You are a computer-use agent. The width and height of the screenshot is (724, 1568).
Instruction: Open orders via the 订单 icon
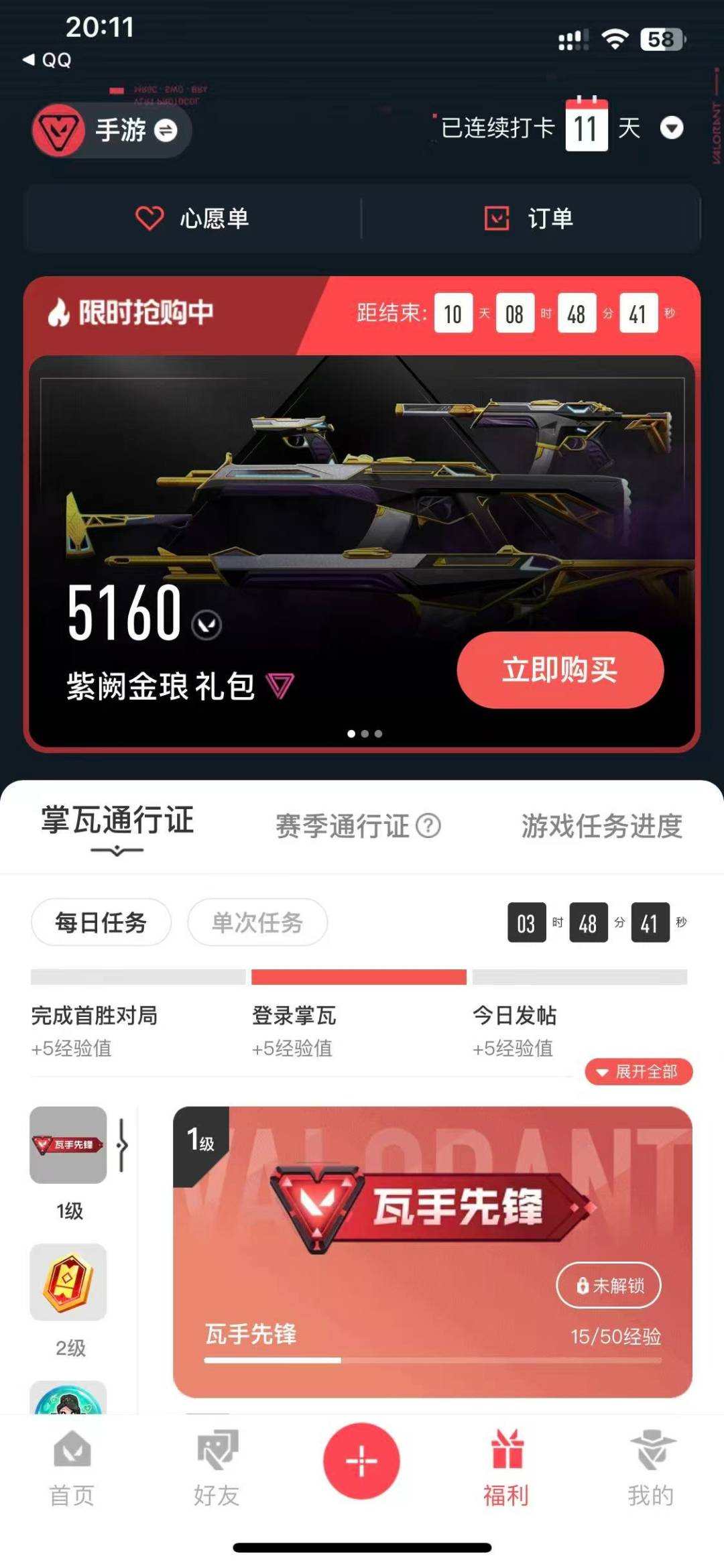tap(497, 217)
